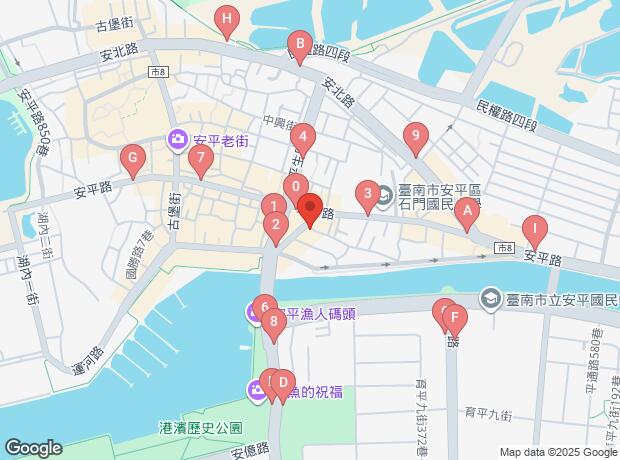The height and width of the screenshot is (460, 620).
Task: Open map pin G
Action: point(132,159)
